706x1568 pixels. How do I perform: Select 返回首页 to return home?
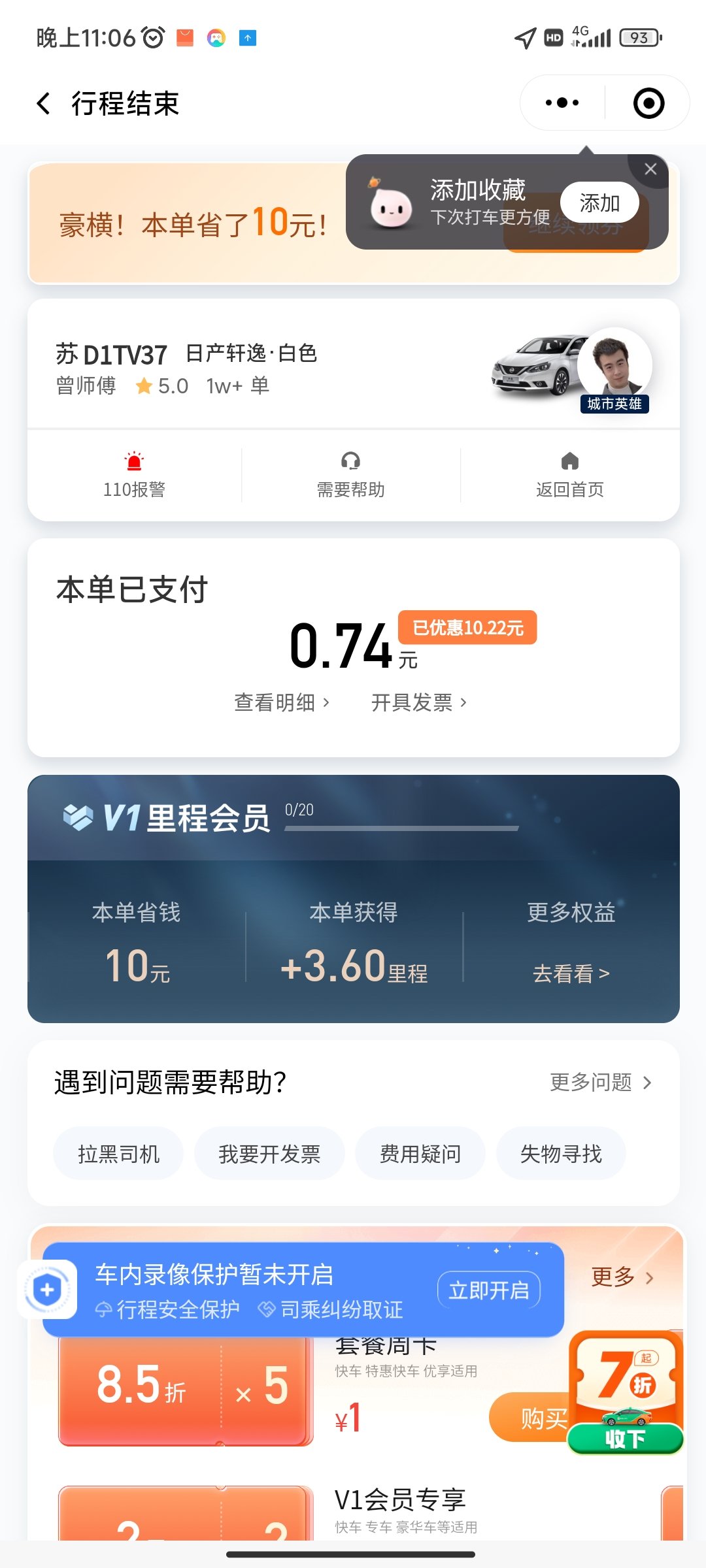pyautogui.click(x=570, y=475)
